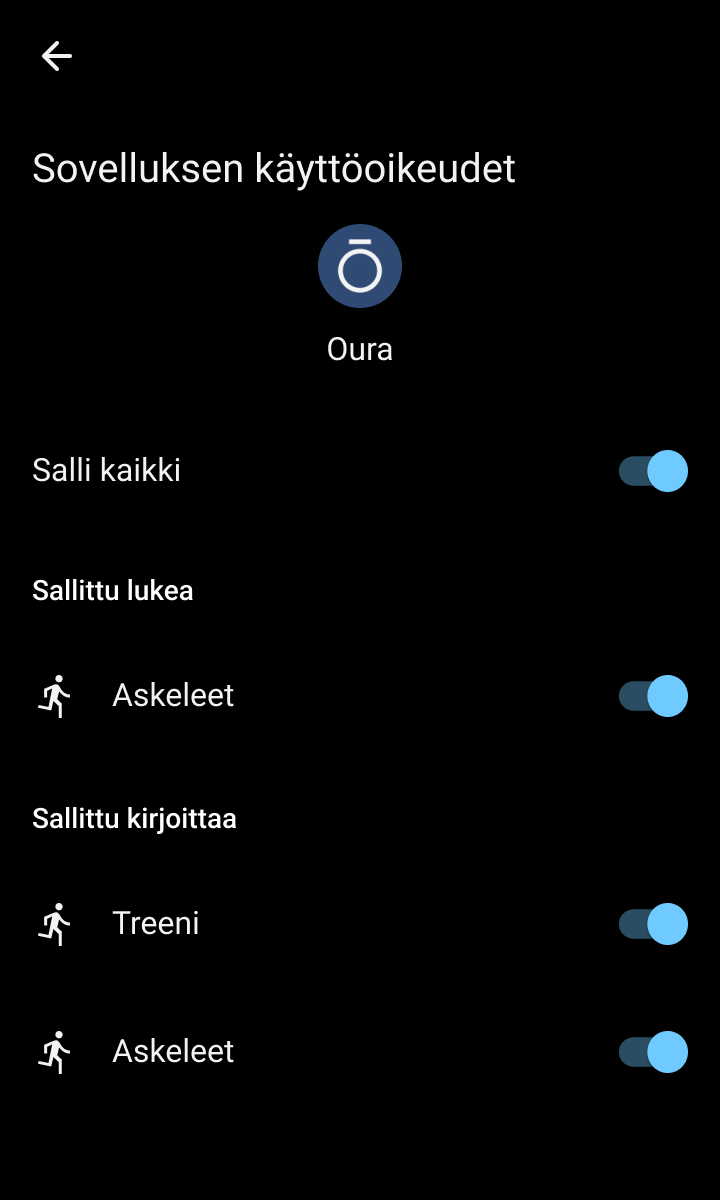Go back with the arrow icon
This screenshot has width=720, height=1200.
pyautogui.click(x=56, y=56)
